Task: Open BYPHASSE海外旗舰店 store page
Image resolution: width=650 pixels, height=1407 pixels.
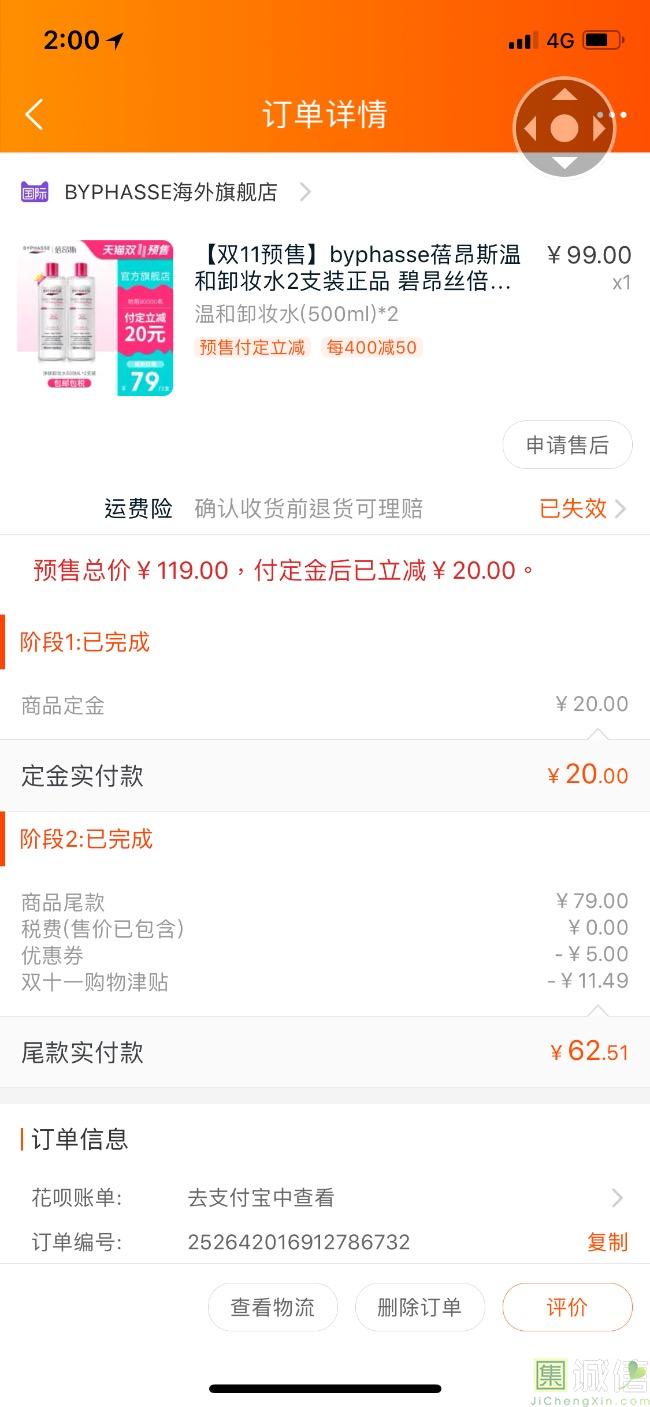Action: pyautogui.click(x=170, y=192)
